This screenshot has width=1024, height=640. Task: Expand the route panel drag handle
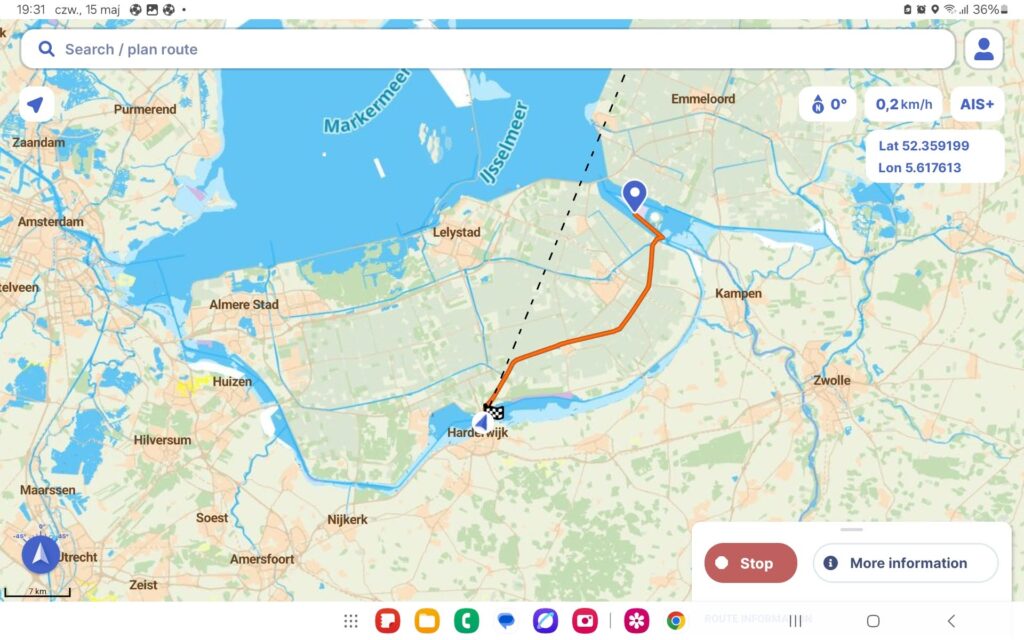851,530
